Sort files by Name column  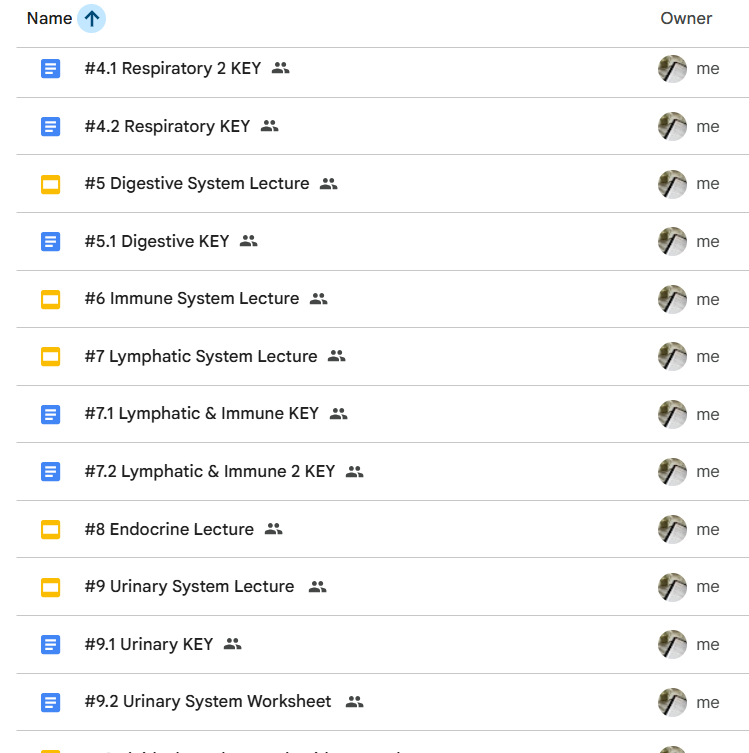pos(49,18)
